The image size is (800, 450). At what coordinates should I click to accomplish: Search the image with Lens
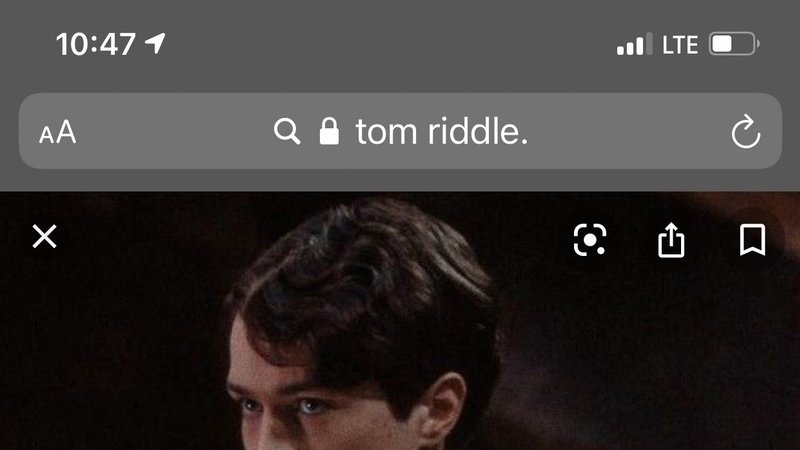pyautogui.click(x=591, y=239)
